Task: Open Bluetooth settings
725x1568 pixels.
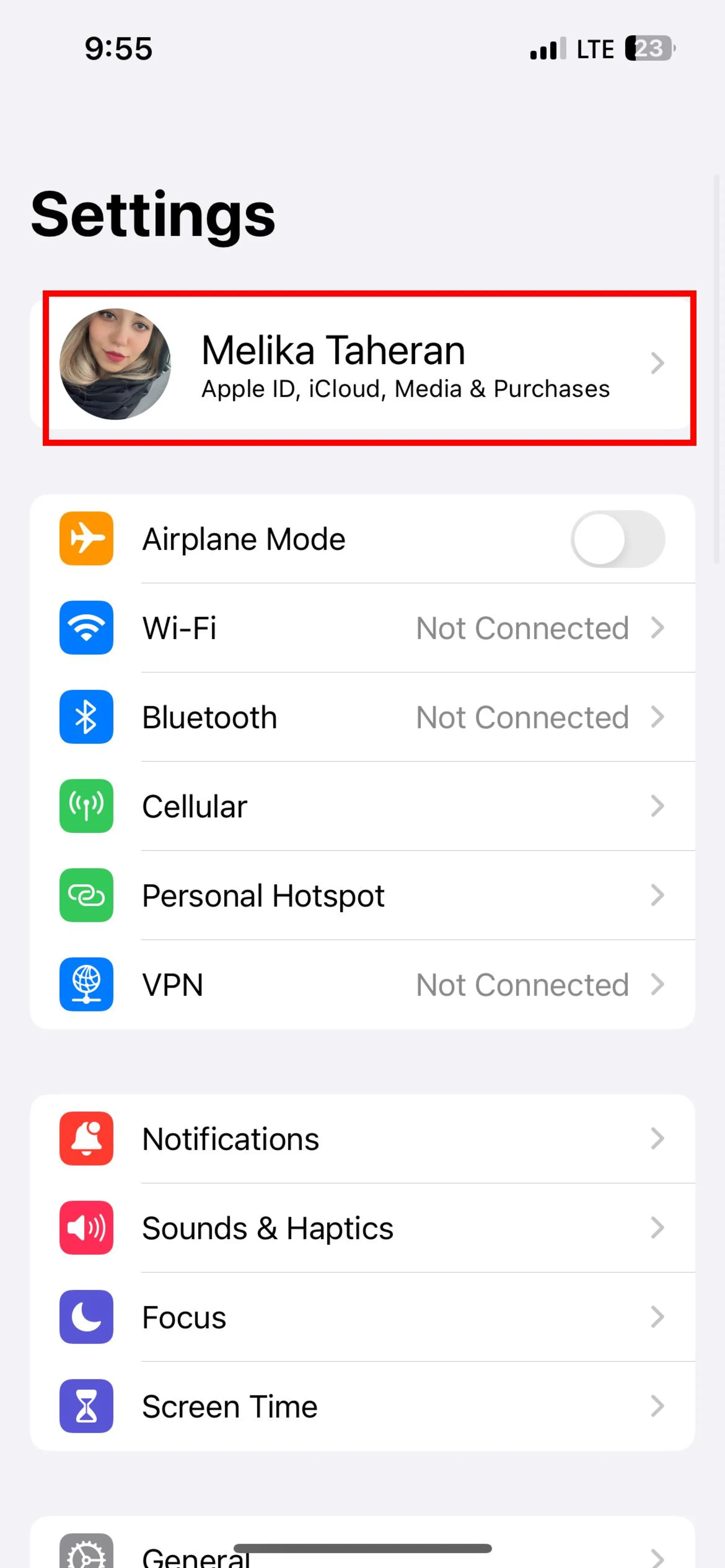Action: coord(366,717)
